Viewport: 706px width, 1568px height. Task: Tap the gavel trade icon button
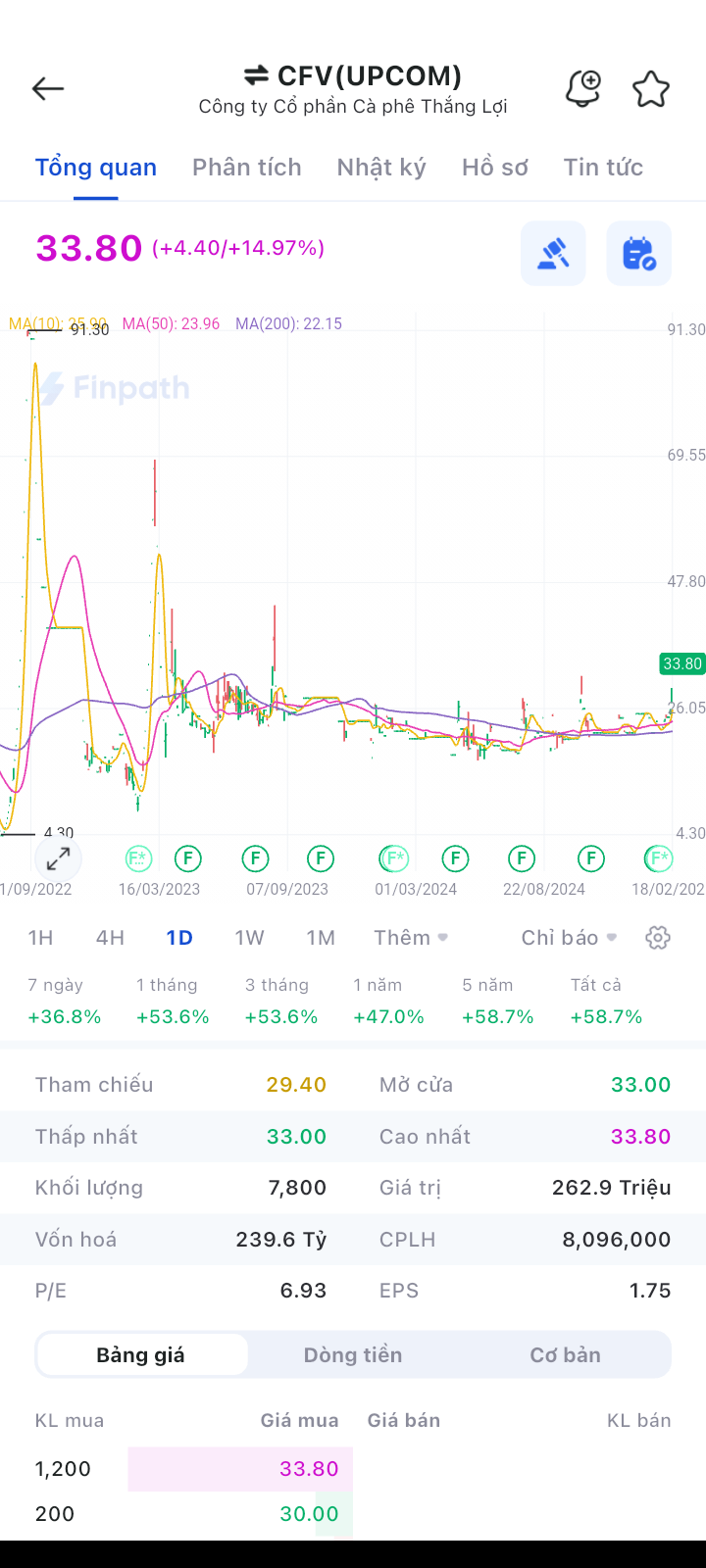tap(554, 254)
